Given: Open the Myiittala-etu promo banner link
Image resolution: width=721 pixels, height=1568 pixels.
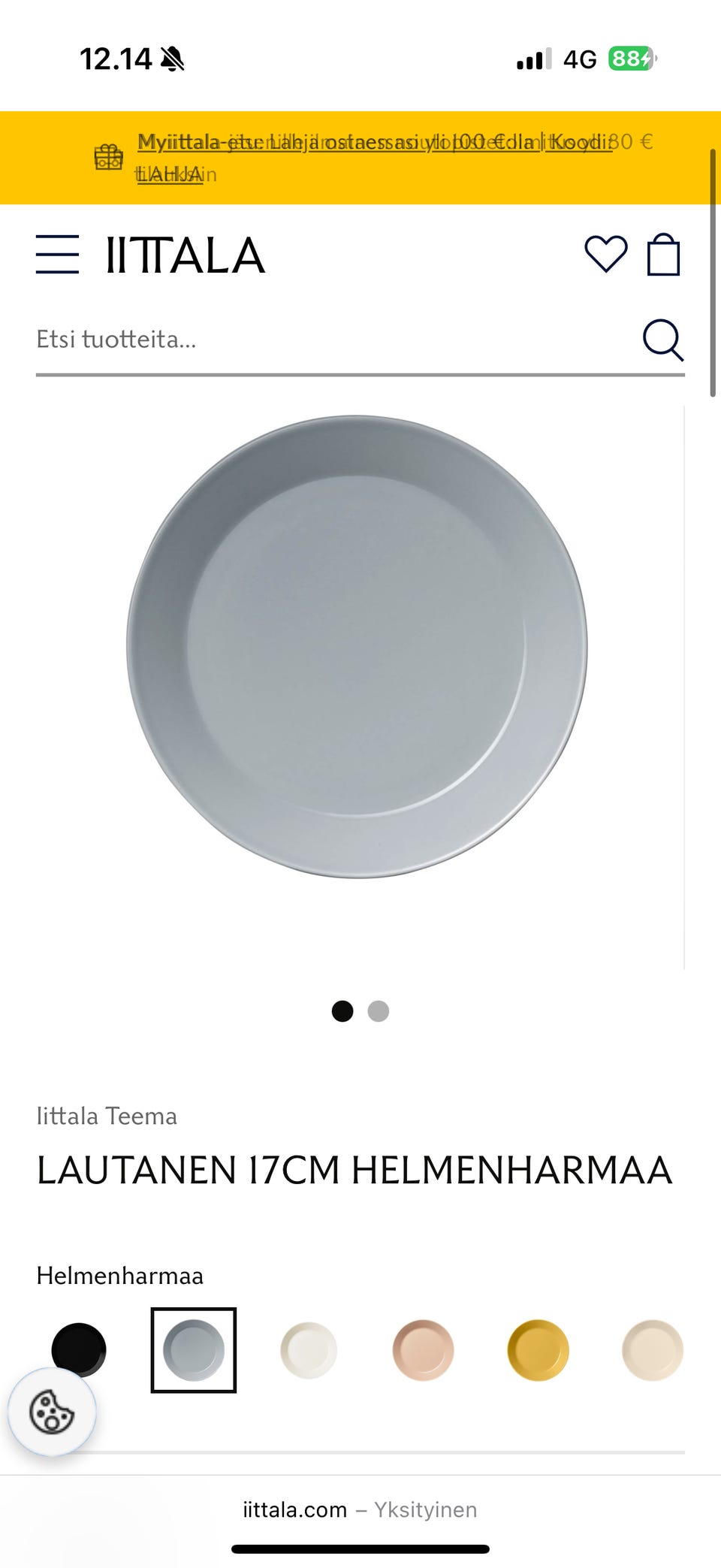Looking at the screenshot, I should 374,142.
